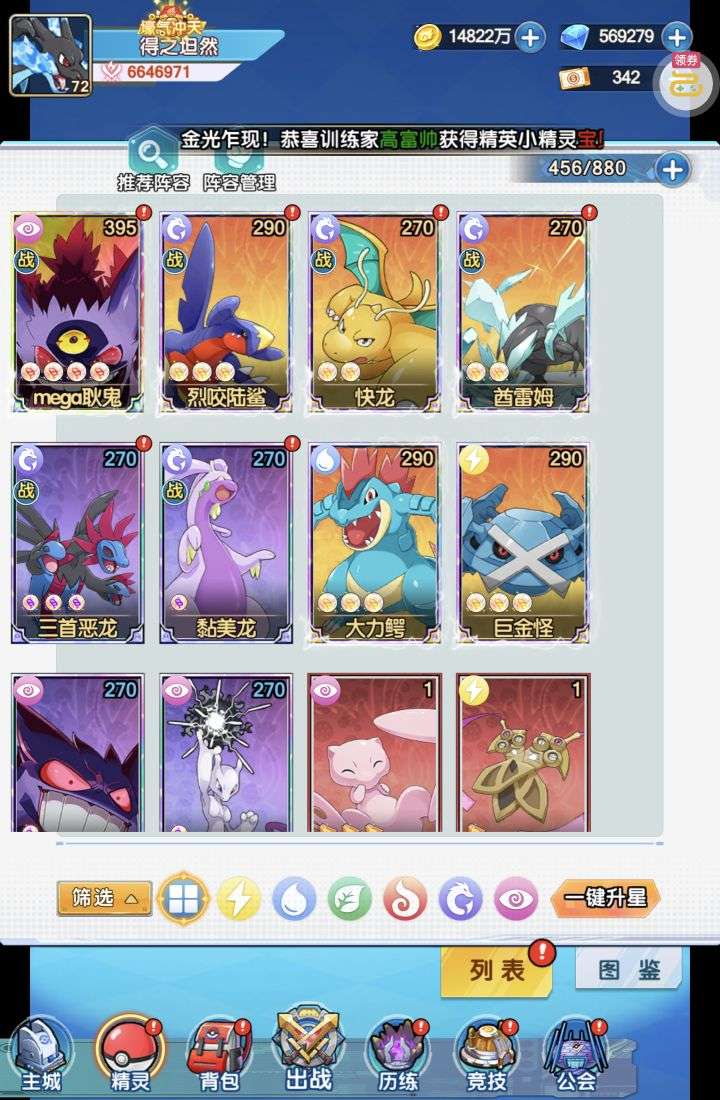
Task: Add more gold coins
Action: (x=529, y=38)
